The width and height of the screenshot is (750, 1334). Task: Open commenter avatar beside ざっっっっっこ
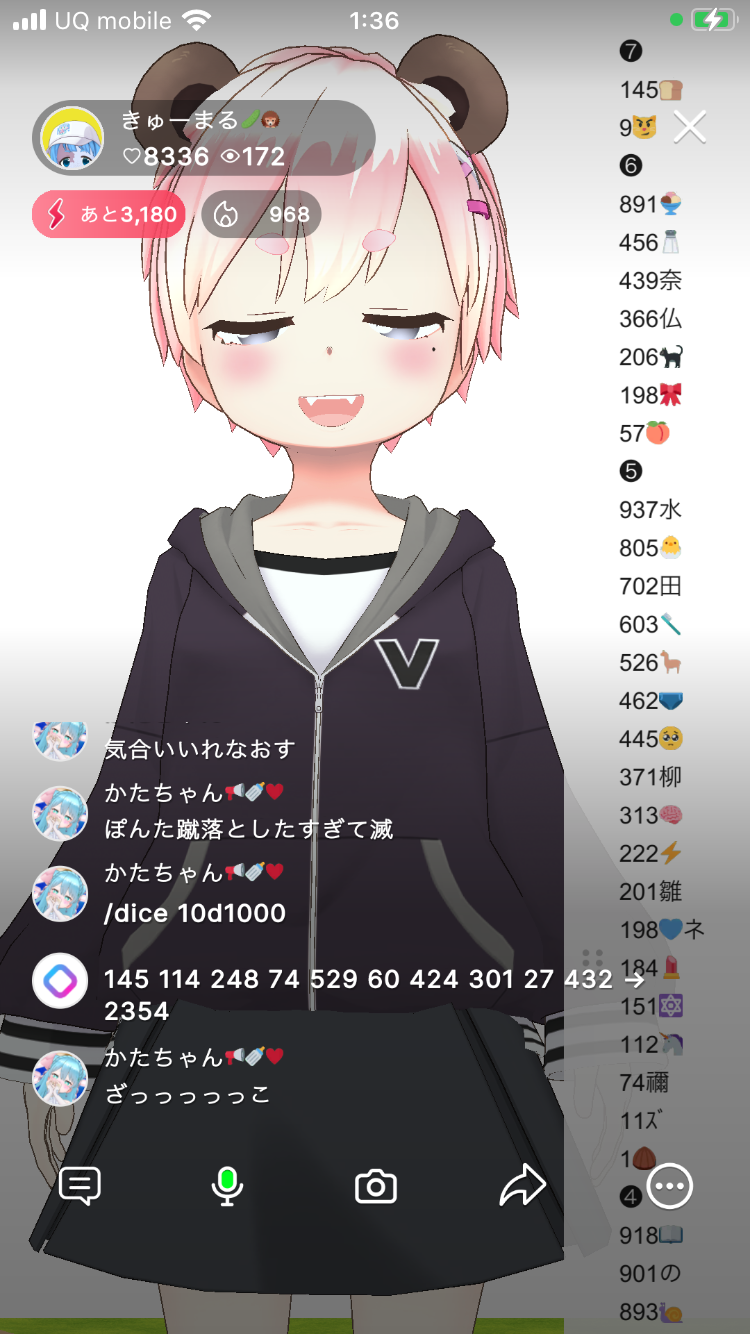tap(60, 1078)
